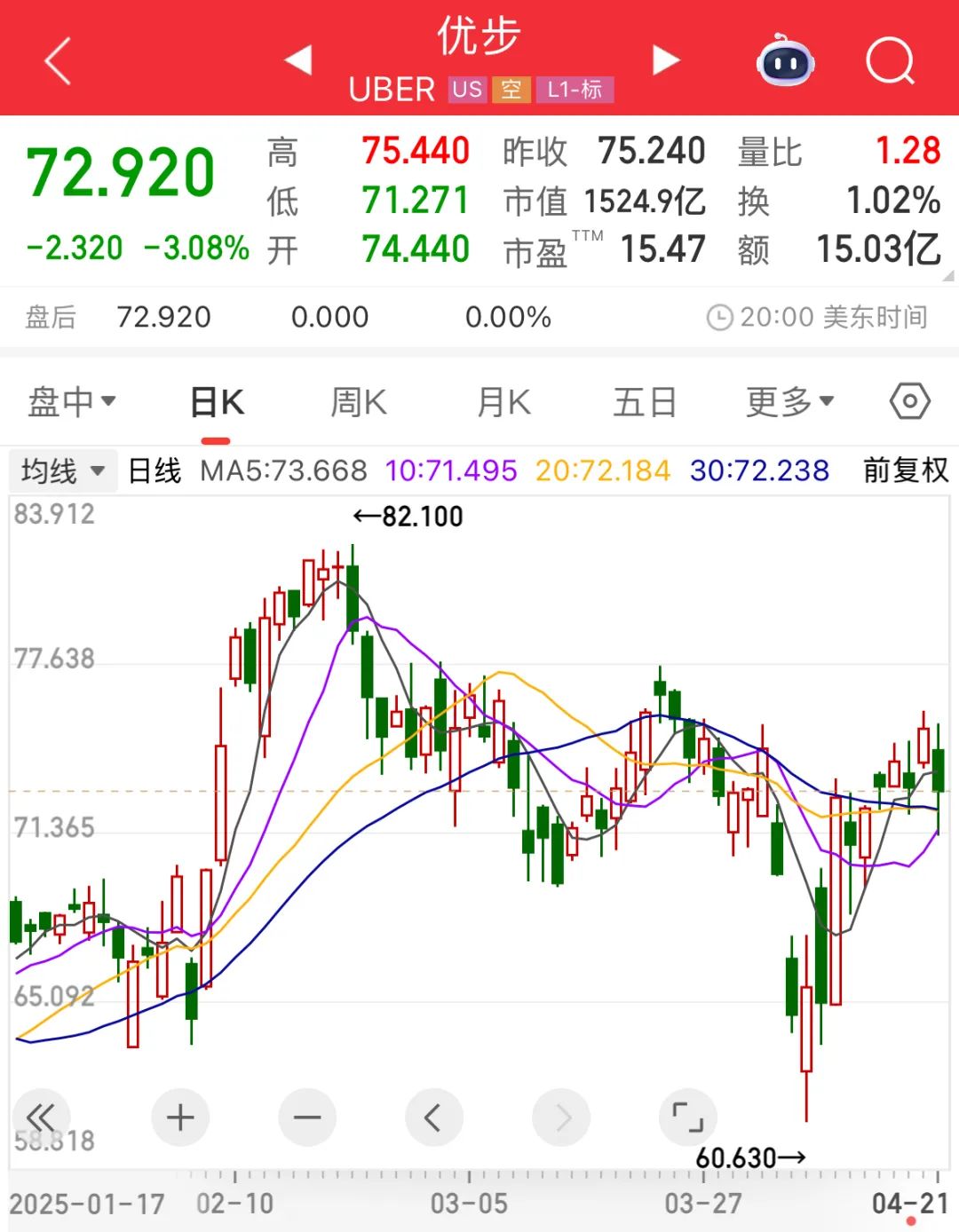Expand chart to fullscreen view

pyautogui.click(x=687, y=1117)
